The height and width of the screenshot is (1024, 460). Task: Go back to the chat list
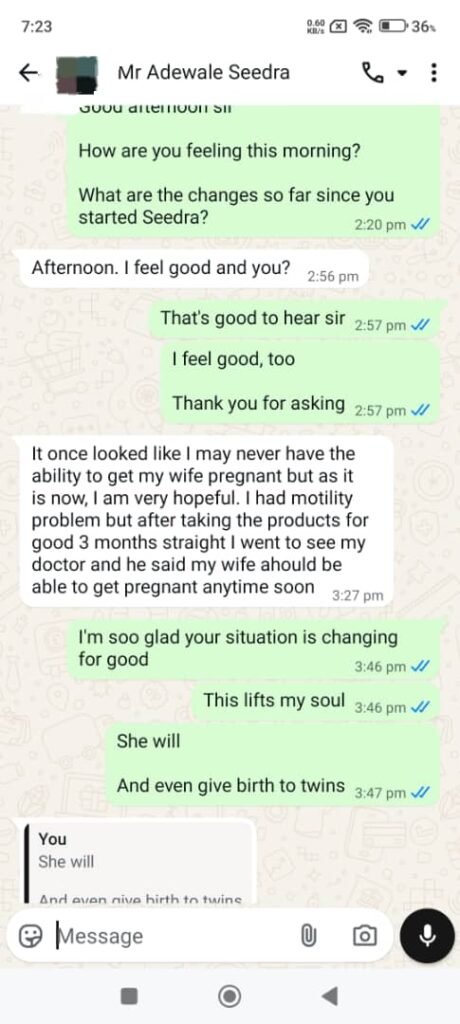click(29, 72)
